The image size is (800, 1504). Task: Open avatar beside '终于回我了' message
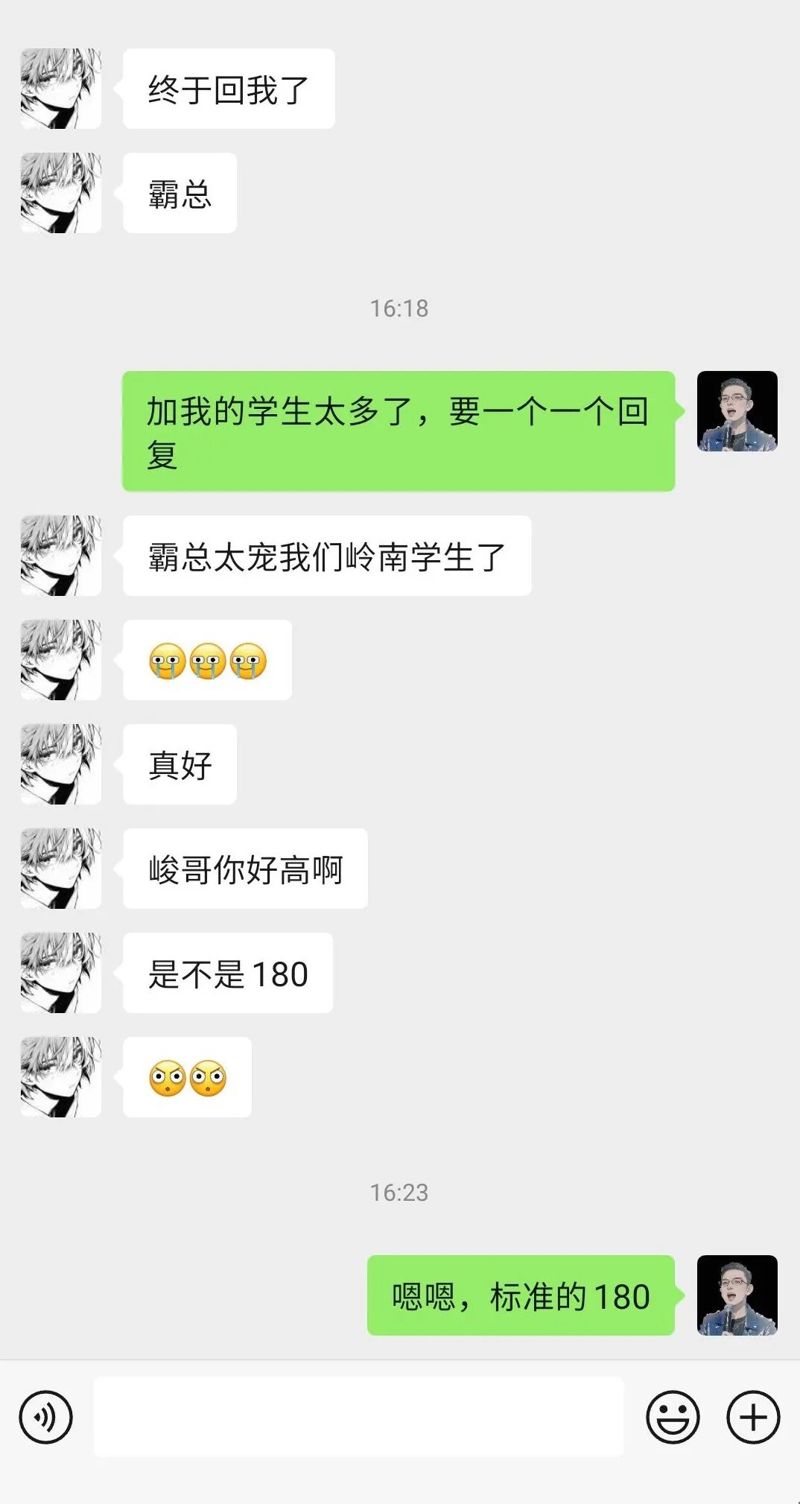click(61, 89)
